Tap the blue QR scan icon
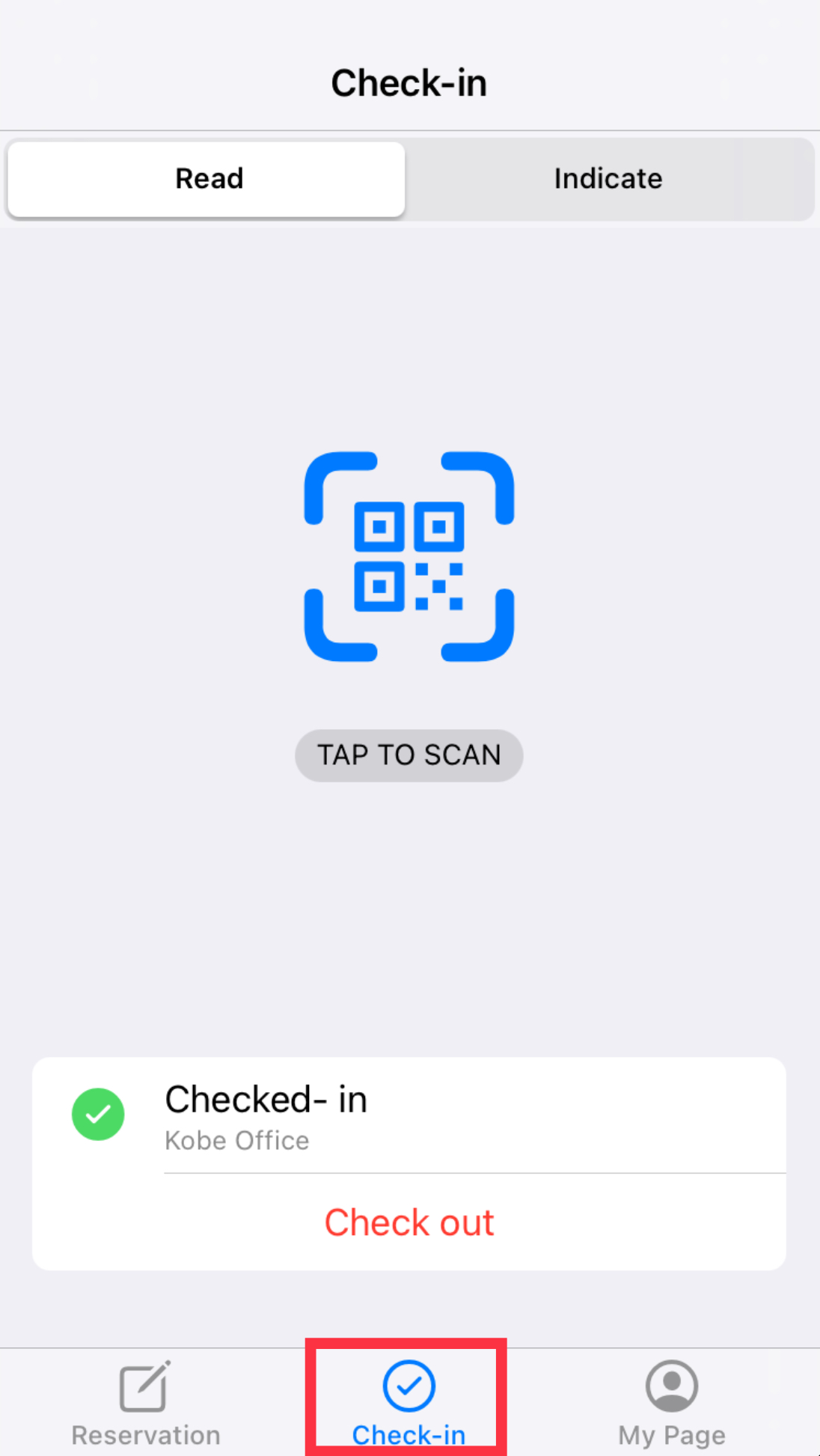The width and height of the screenshot is (820, 1456). 409,556
